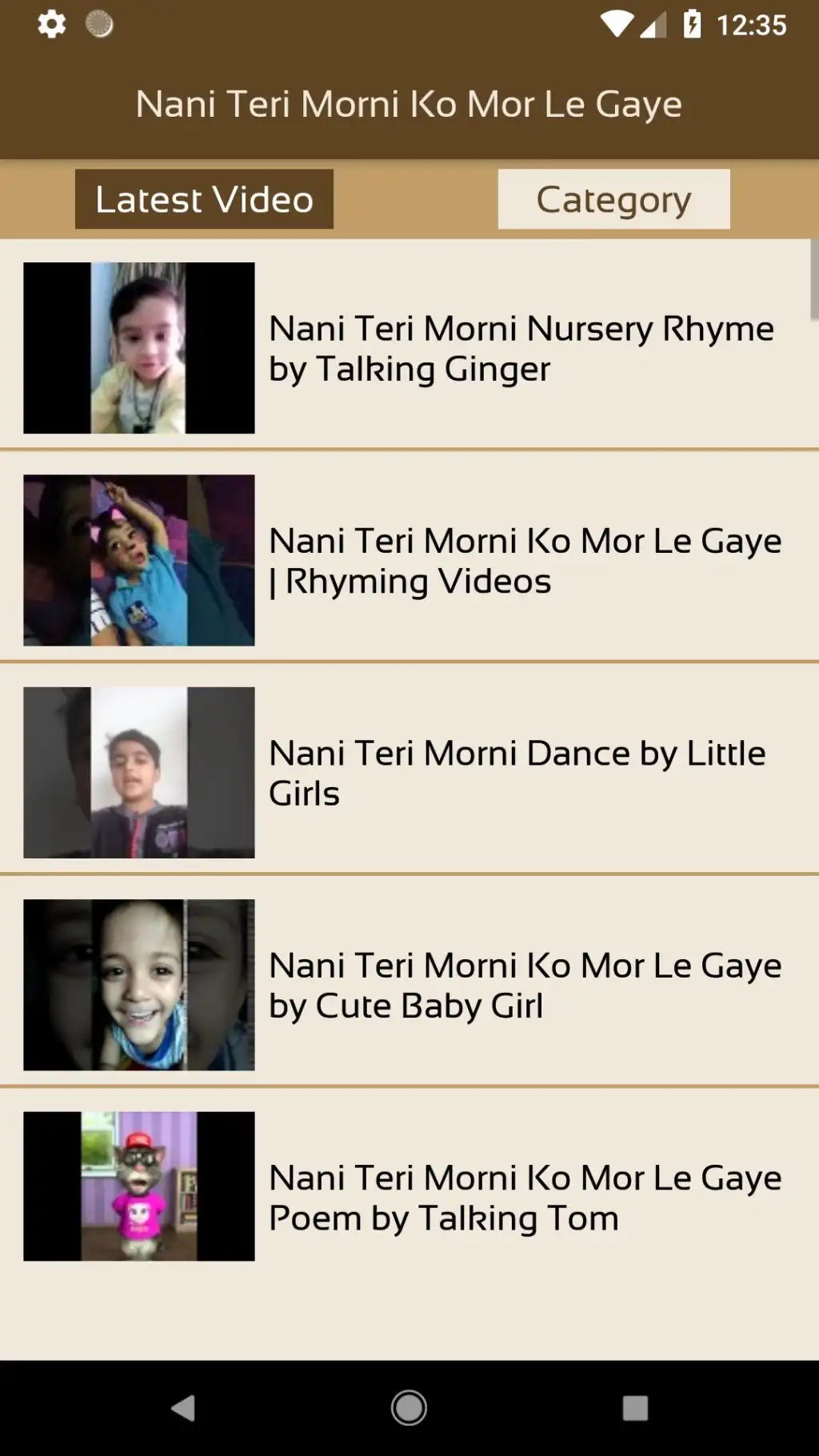
Task: Play Nani Teri Morni Dance by Little Girls
Action: click(409, 773)
